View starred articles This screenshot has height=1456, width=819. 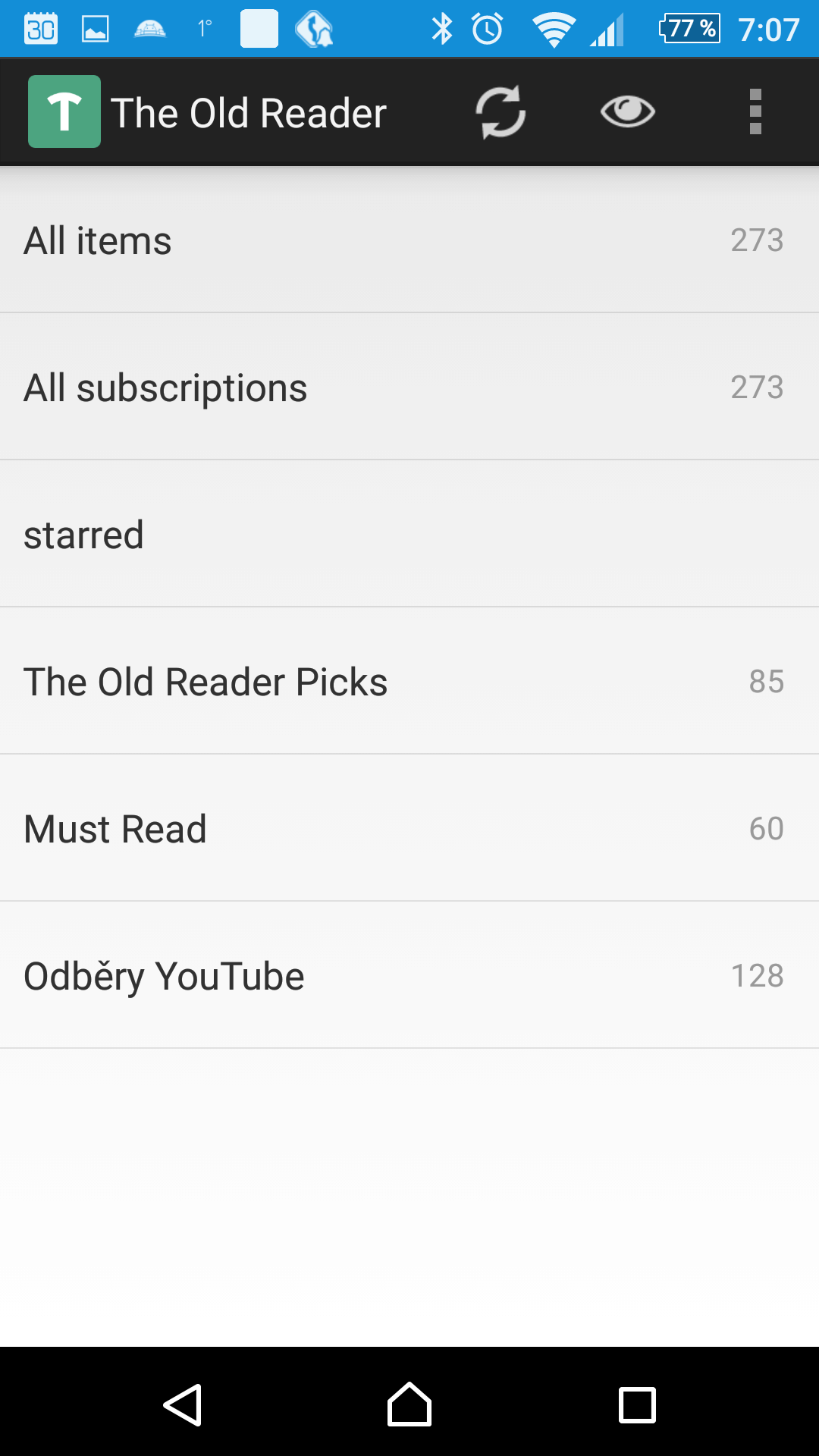pyautogui.click(x=409, y=534)
